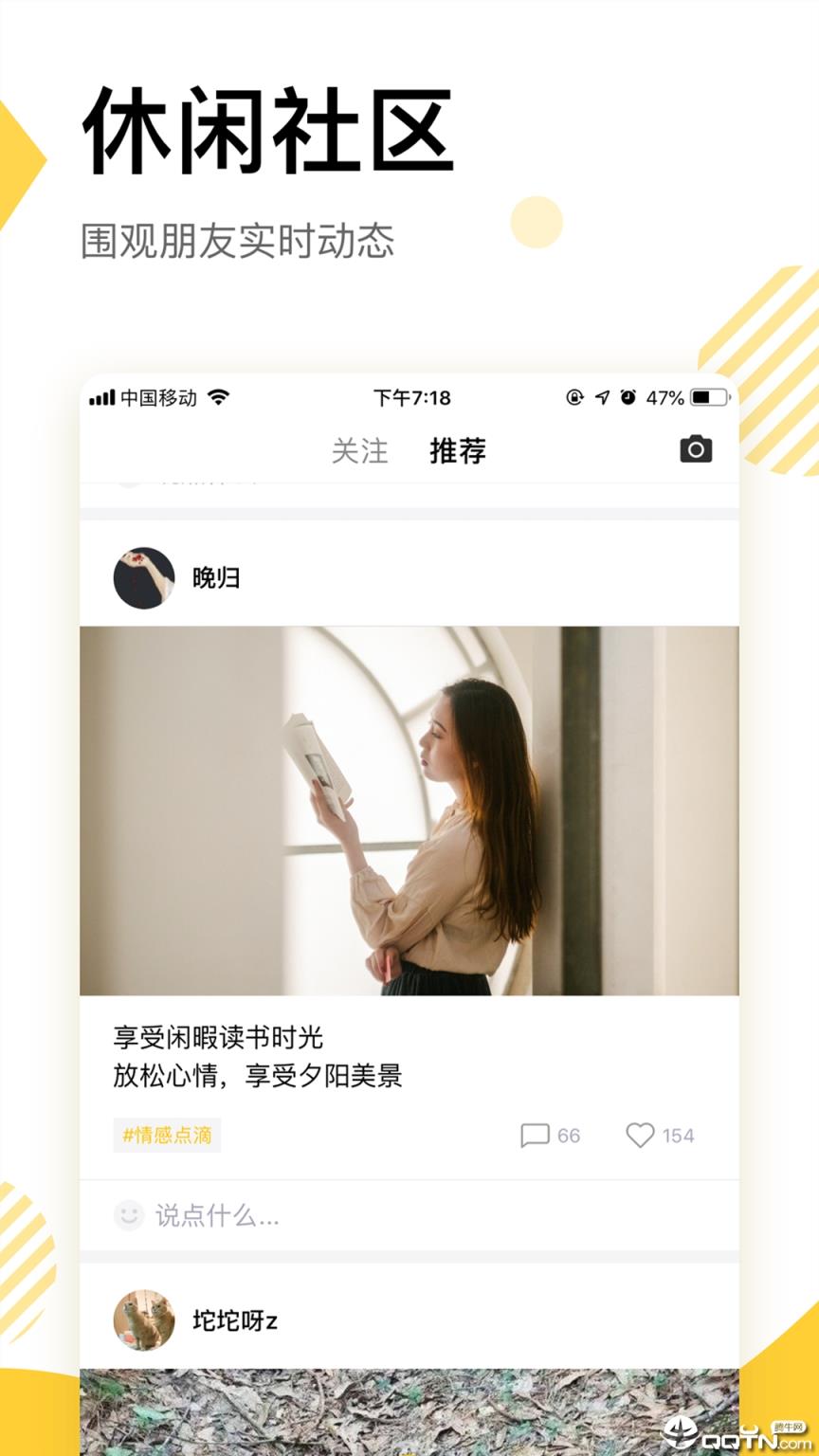
Task: Tap the comment bubble icon showing 66
Action: click(x=537, y=1136)
